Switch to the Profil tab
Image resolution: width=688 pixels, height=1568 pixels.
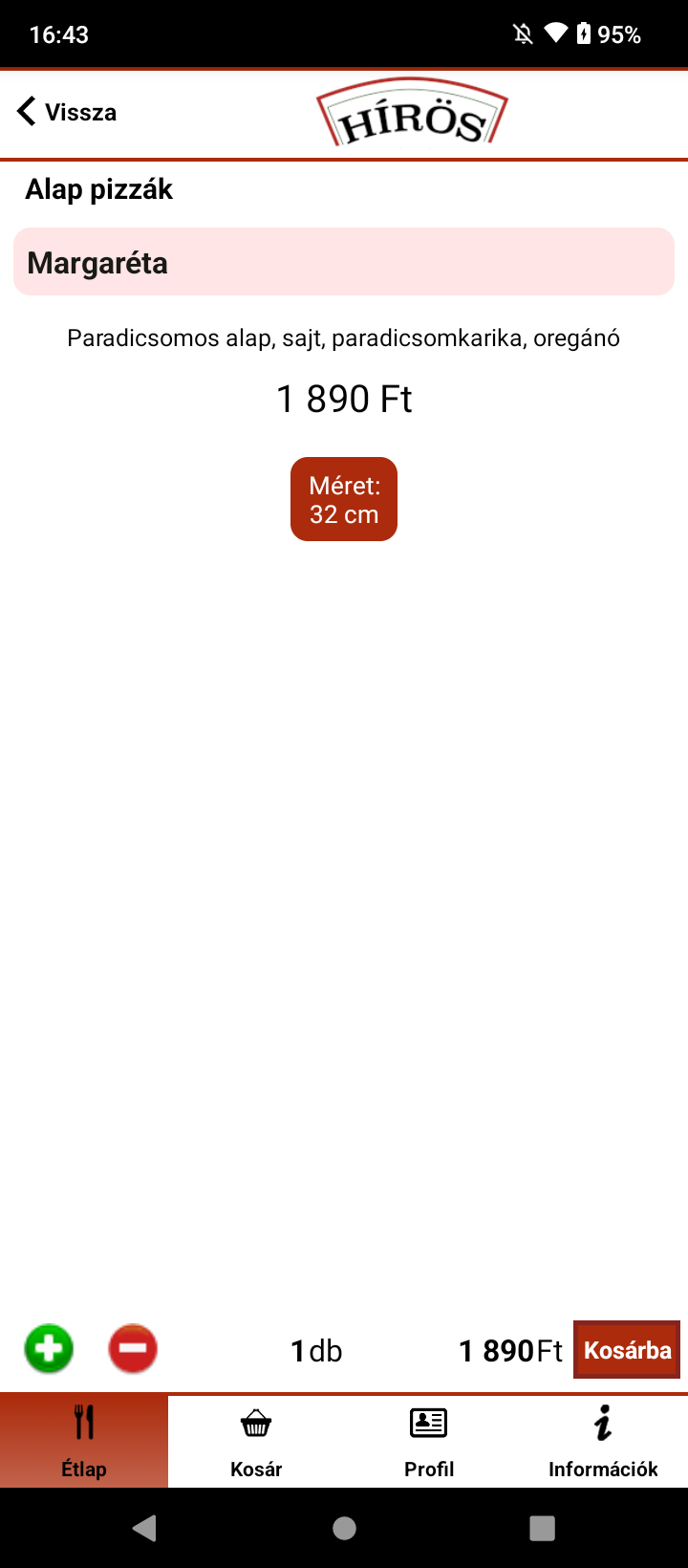(x=429, y=1441)
